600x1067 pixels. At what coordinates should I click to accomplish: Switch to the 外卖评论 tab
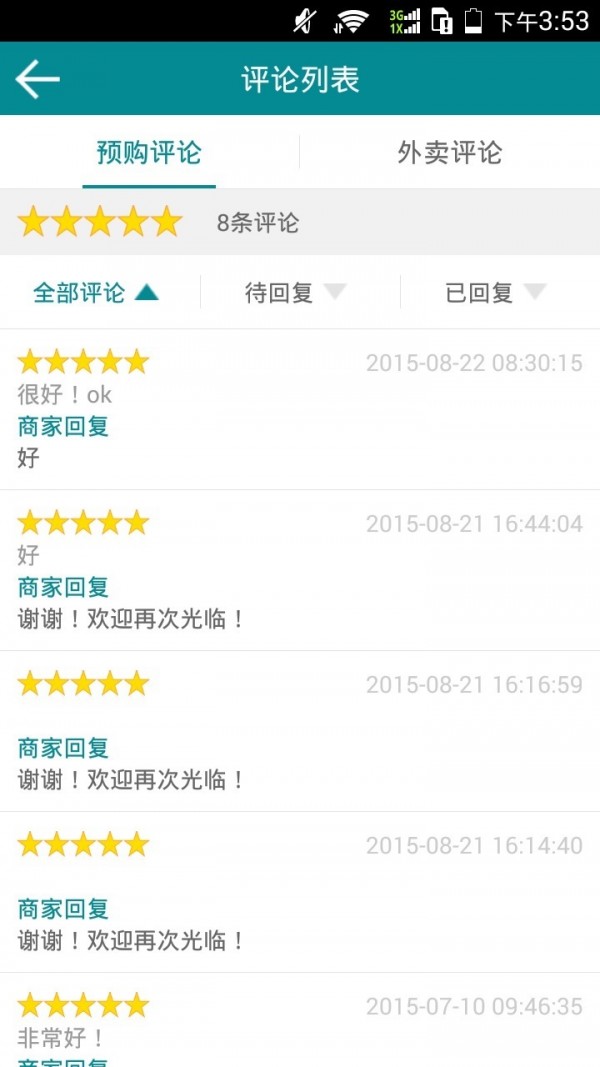(x=449, y=153)
